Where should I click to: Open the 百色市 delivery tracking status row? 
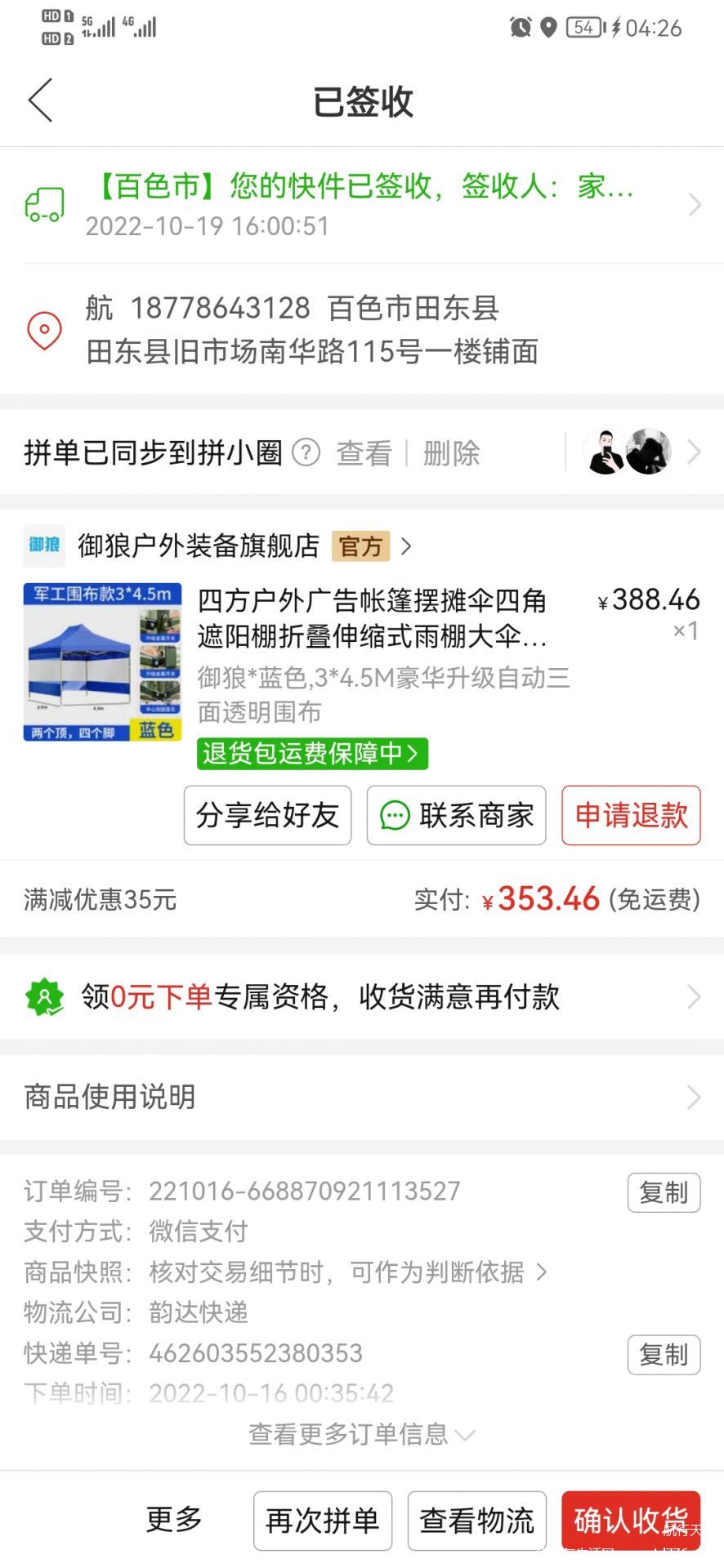(362, 204)
